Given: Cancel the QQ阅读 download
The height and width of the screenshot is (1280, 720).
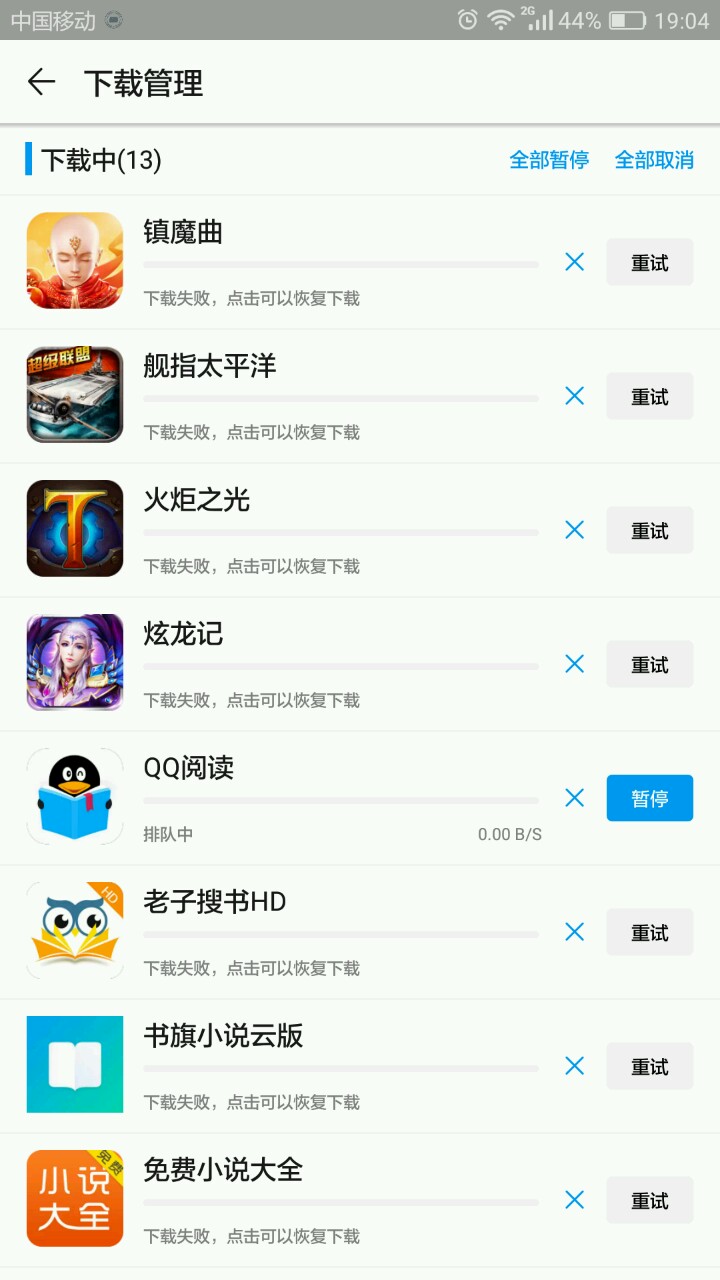Looking at the screenshot, I should coord(574,798).
